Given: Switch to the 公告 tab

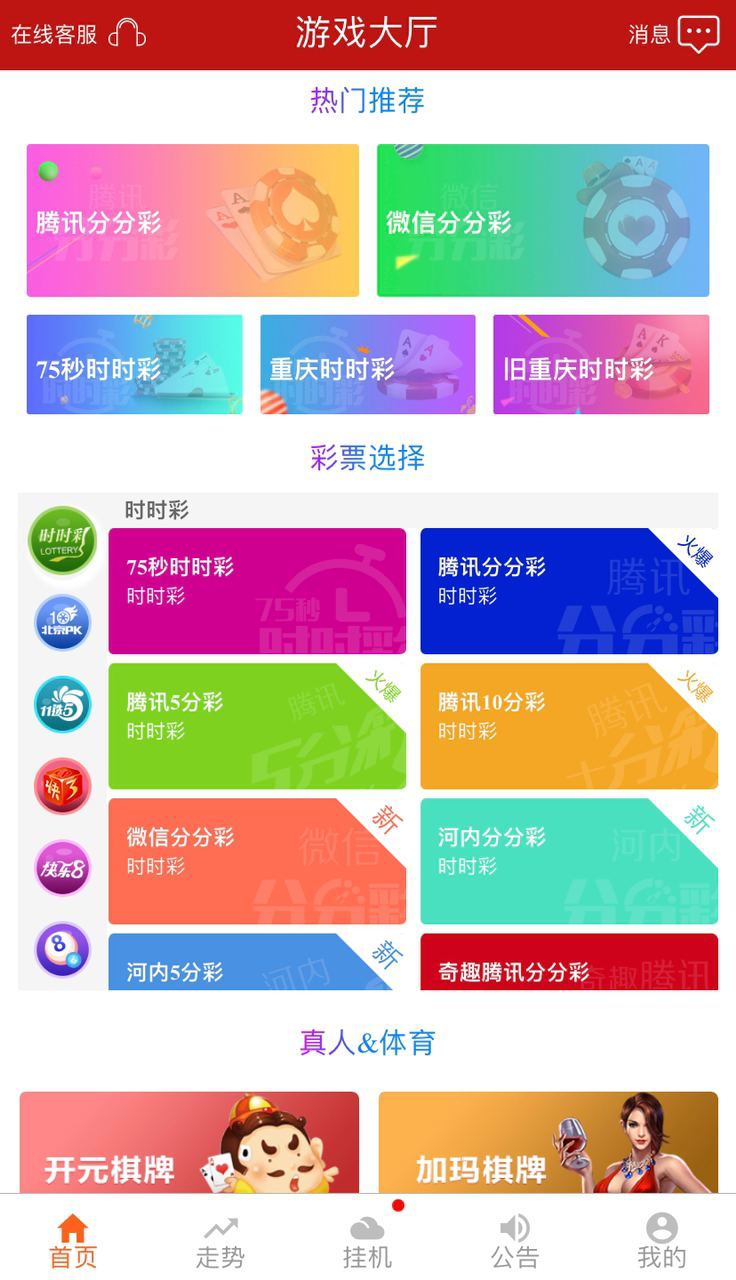Looking at the screenshot, I should 515,1242.
